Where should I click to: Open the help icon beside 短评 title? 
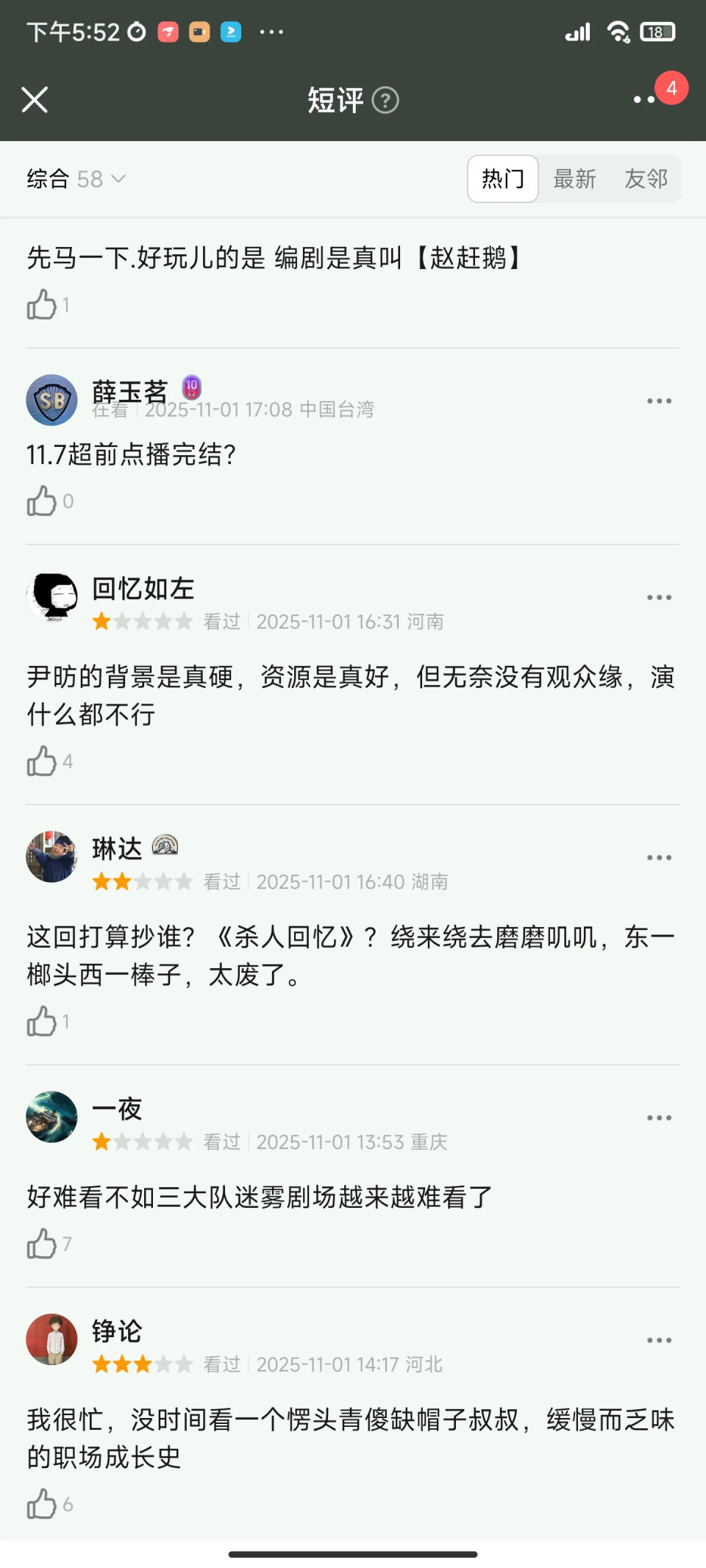coord(385,101)
